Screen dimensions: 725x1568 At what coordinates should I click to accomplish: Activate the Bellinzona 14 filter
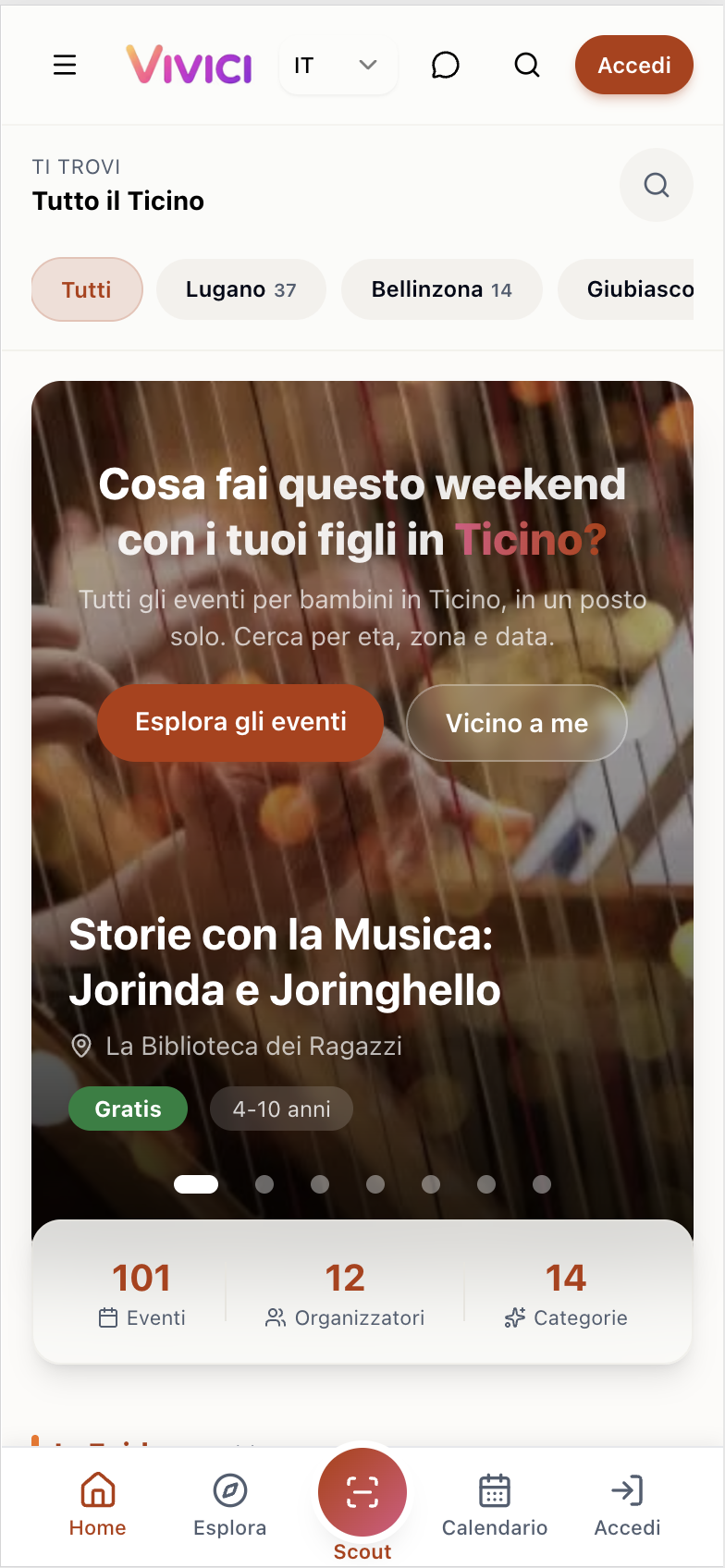pos(441,289)
